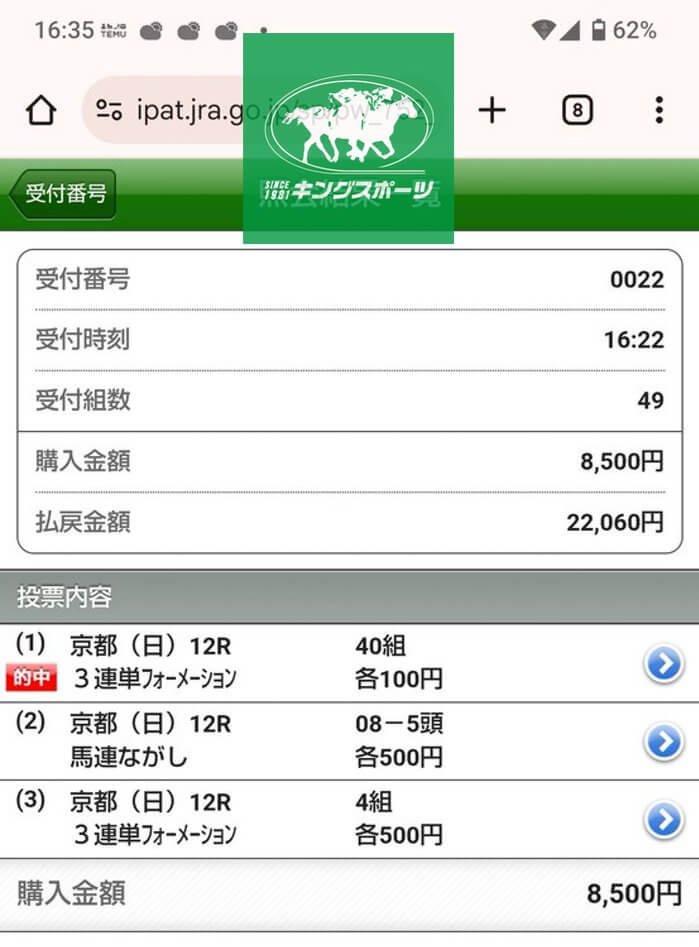
Task: Open bet (2) 馬連ながし details
Action: click(x=663, y=741)
